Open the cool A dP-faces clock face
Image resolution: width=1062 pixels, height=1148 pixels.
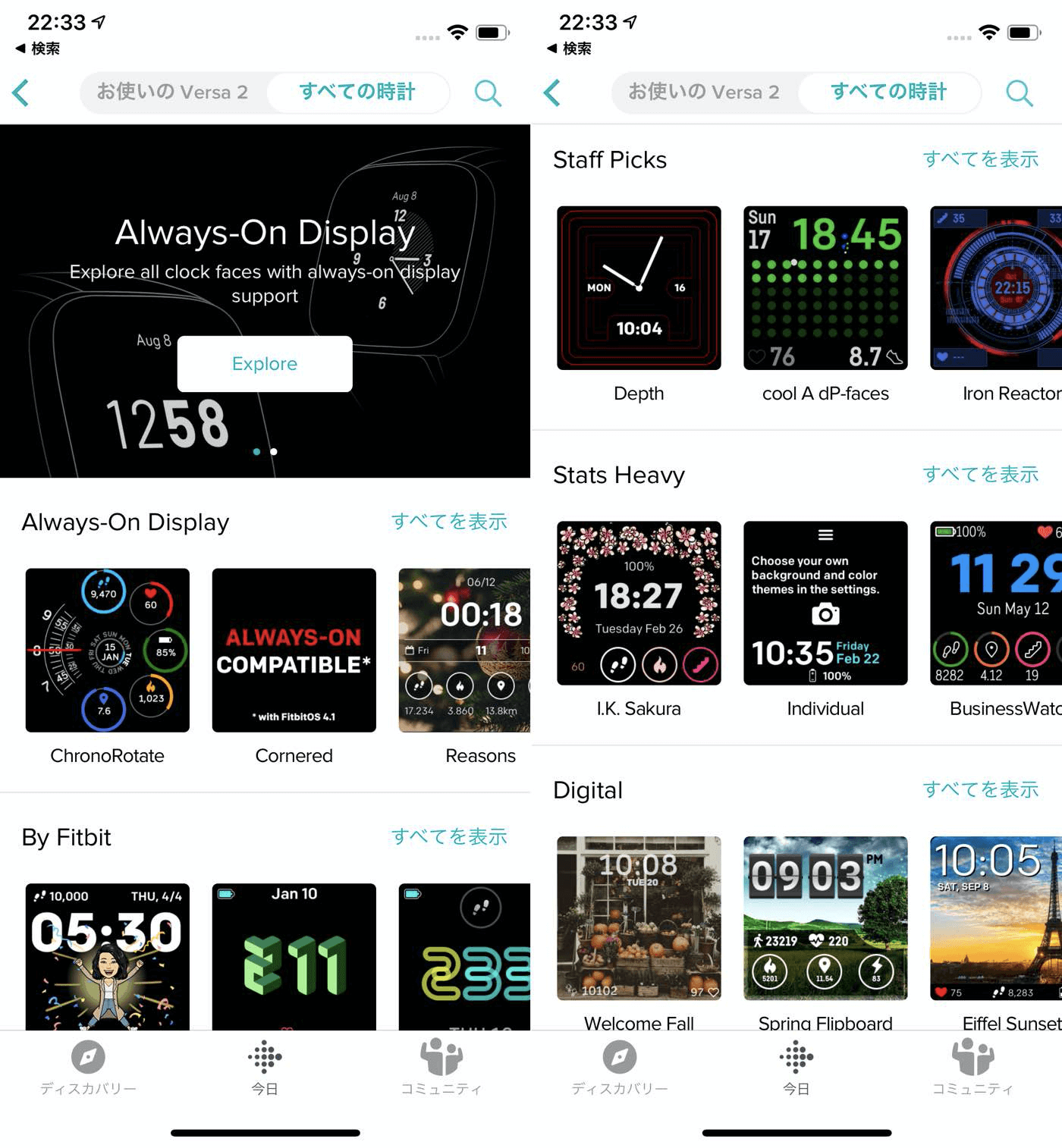[825, 288]
